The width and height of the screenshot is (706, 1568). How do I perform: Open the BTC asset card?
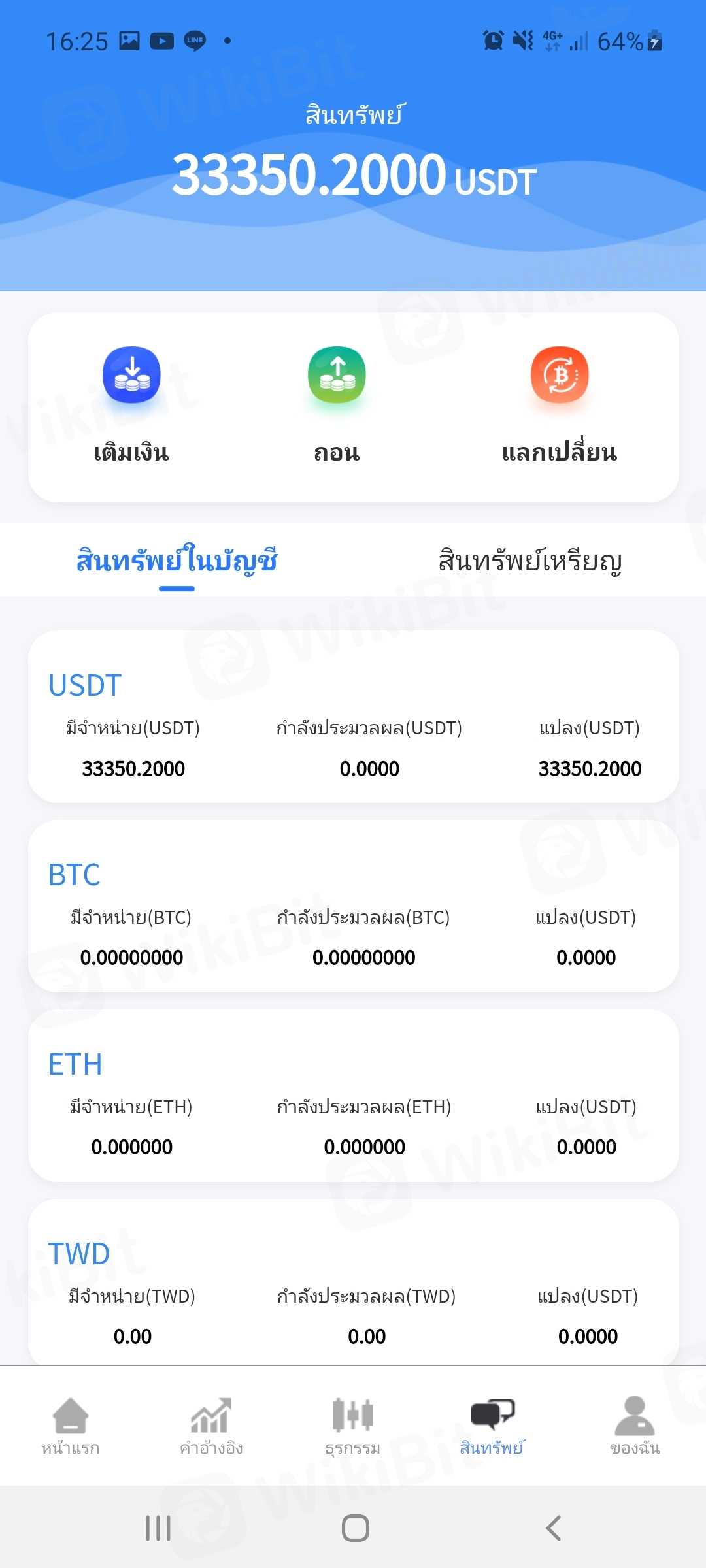[x=353, y=906]
